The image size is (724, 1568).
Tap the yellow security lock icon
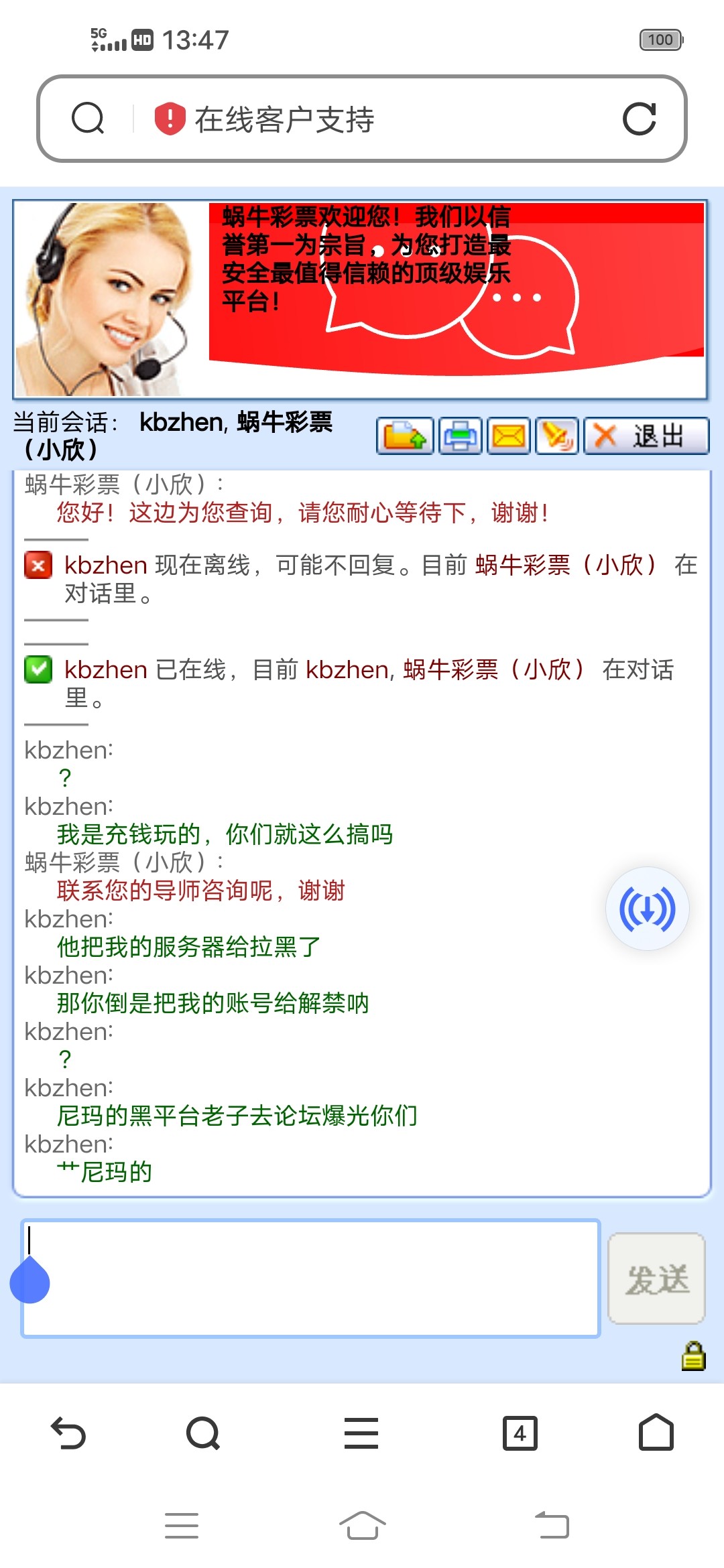(693, 1356)
